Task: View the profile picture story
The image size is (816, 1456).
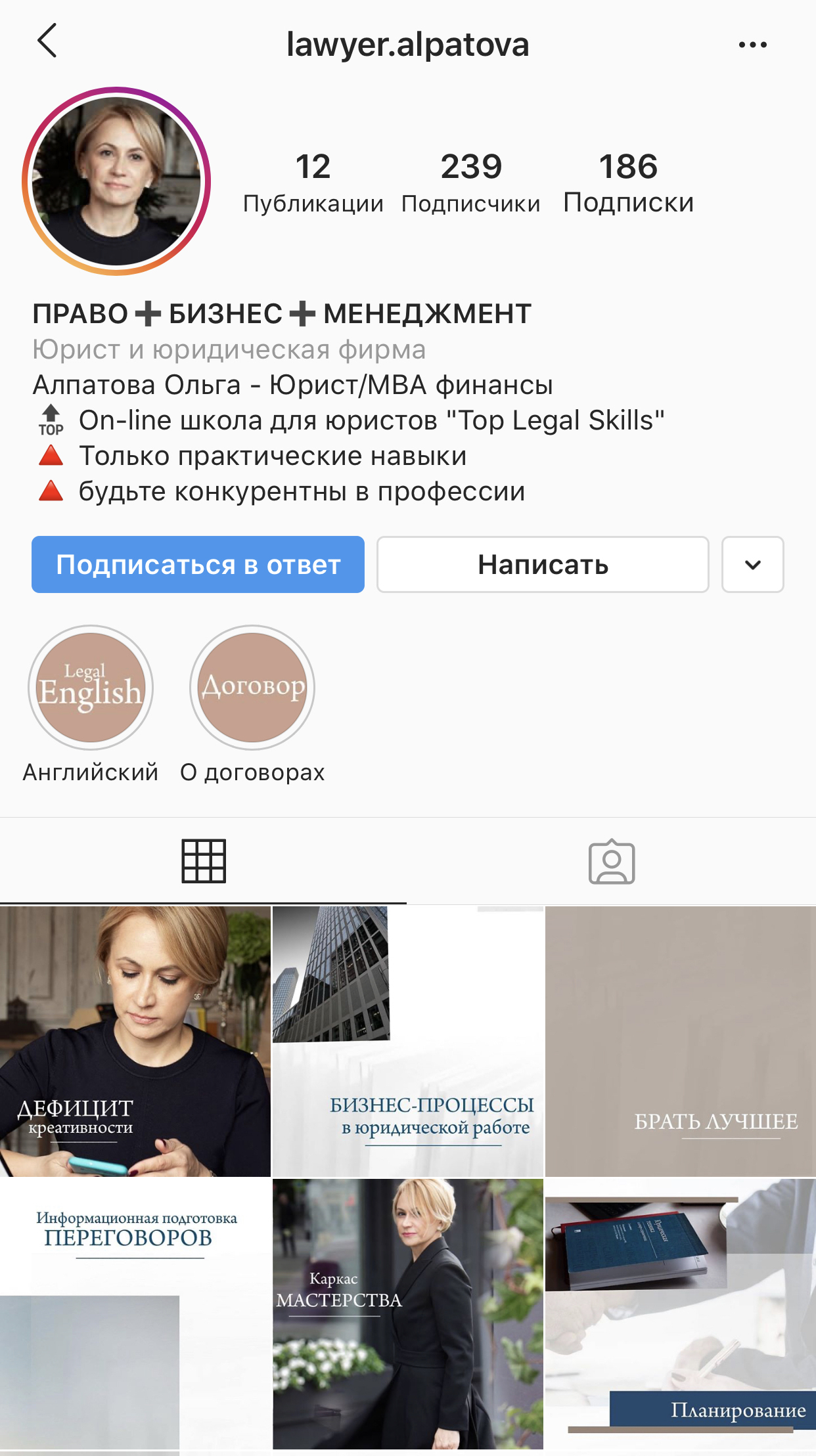Action: click(x=116, y=181)
